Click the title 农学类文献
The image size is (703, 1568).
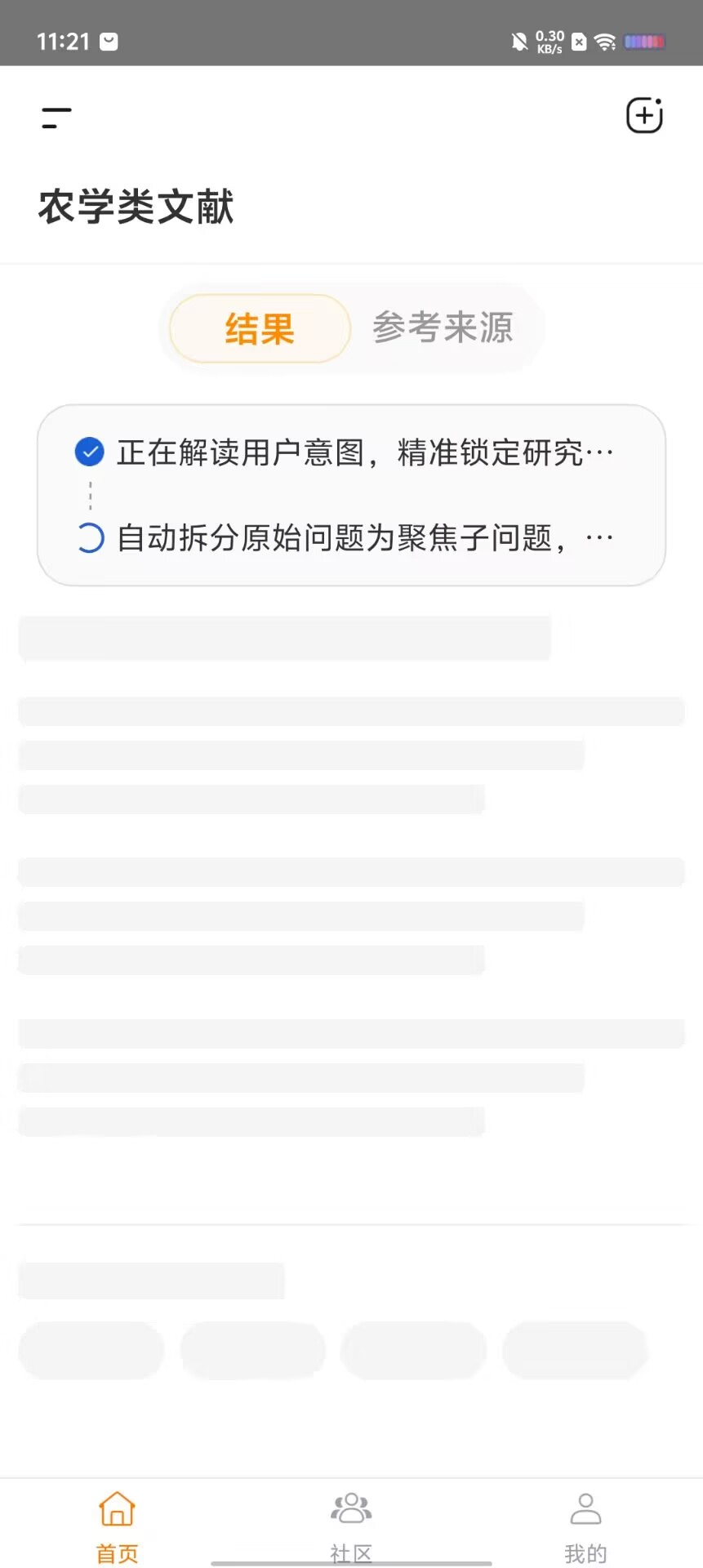click(136, 207)
